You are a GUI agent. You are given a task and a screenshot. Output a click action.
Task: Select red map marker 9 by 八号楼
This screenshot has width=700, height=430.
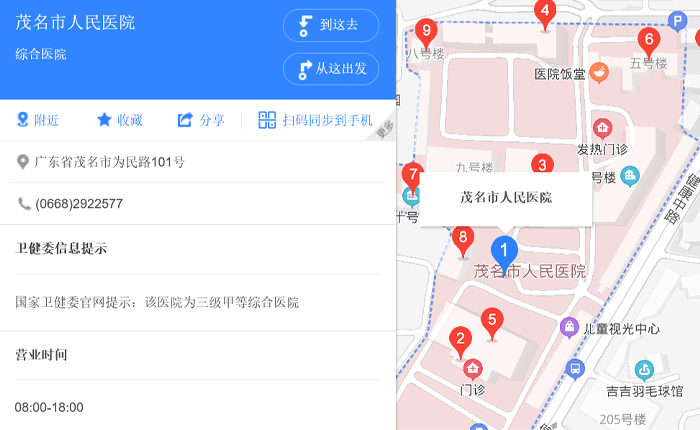point(426,32)
